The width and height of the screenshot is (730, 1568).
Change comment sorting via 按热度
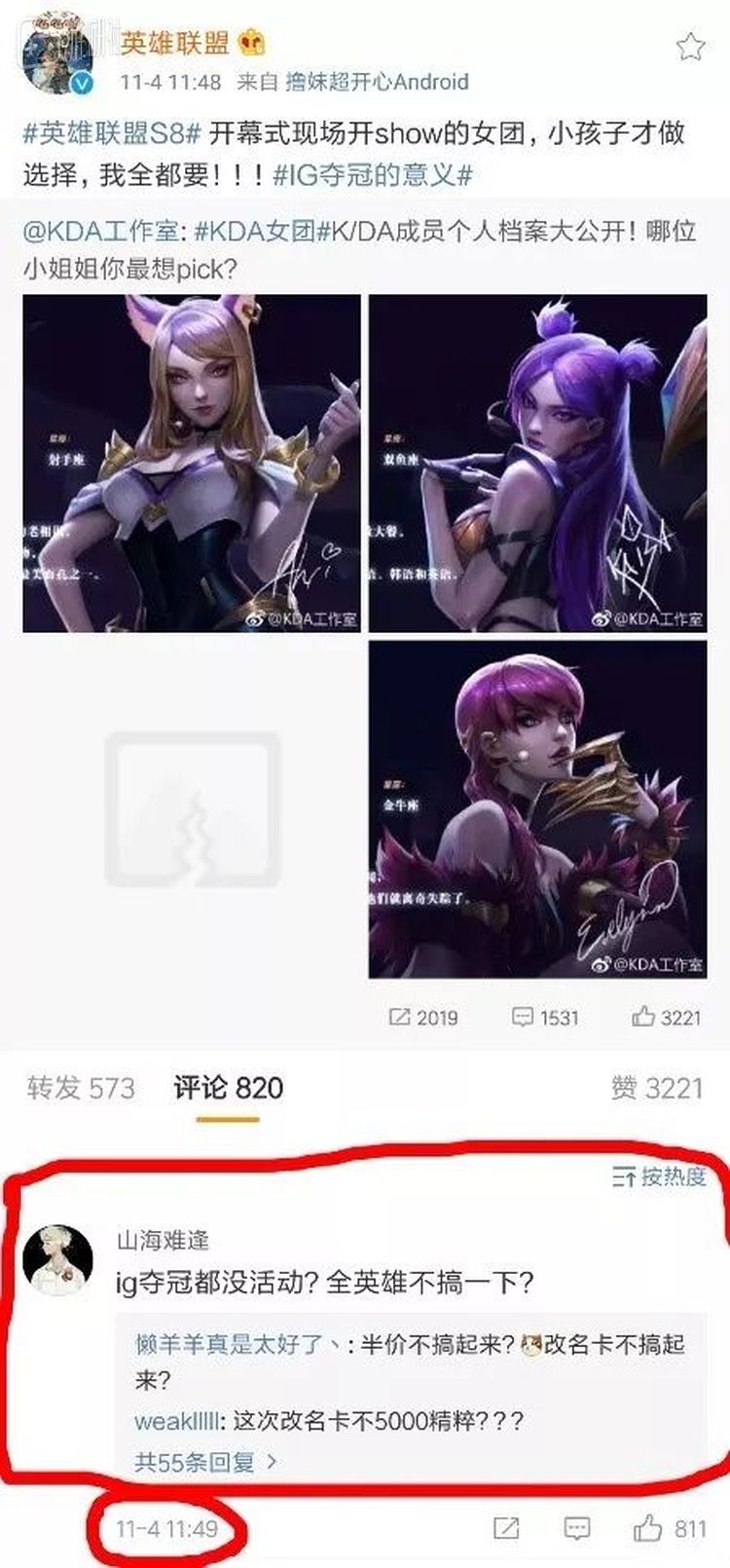pyautogui.click(x=659, y=1177)
